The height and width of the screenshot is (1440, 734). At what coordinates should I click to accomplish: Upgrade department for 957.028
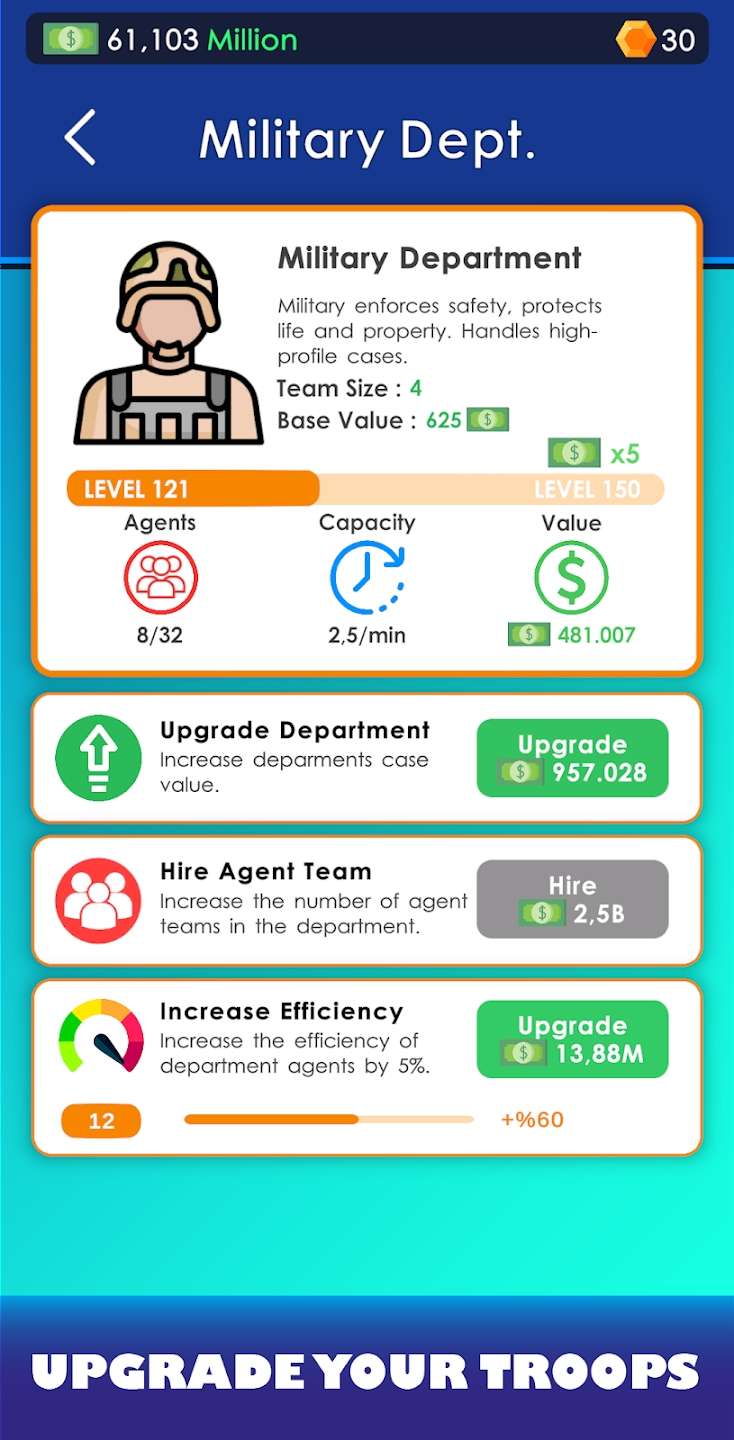tap(572, 758)
